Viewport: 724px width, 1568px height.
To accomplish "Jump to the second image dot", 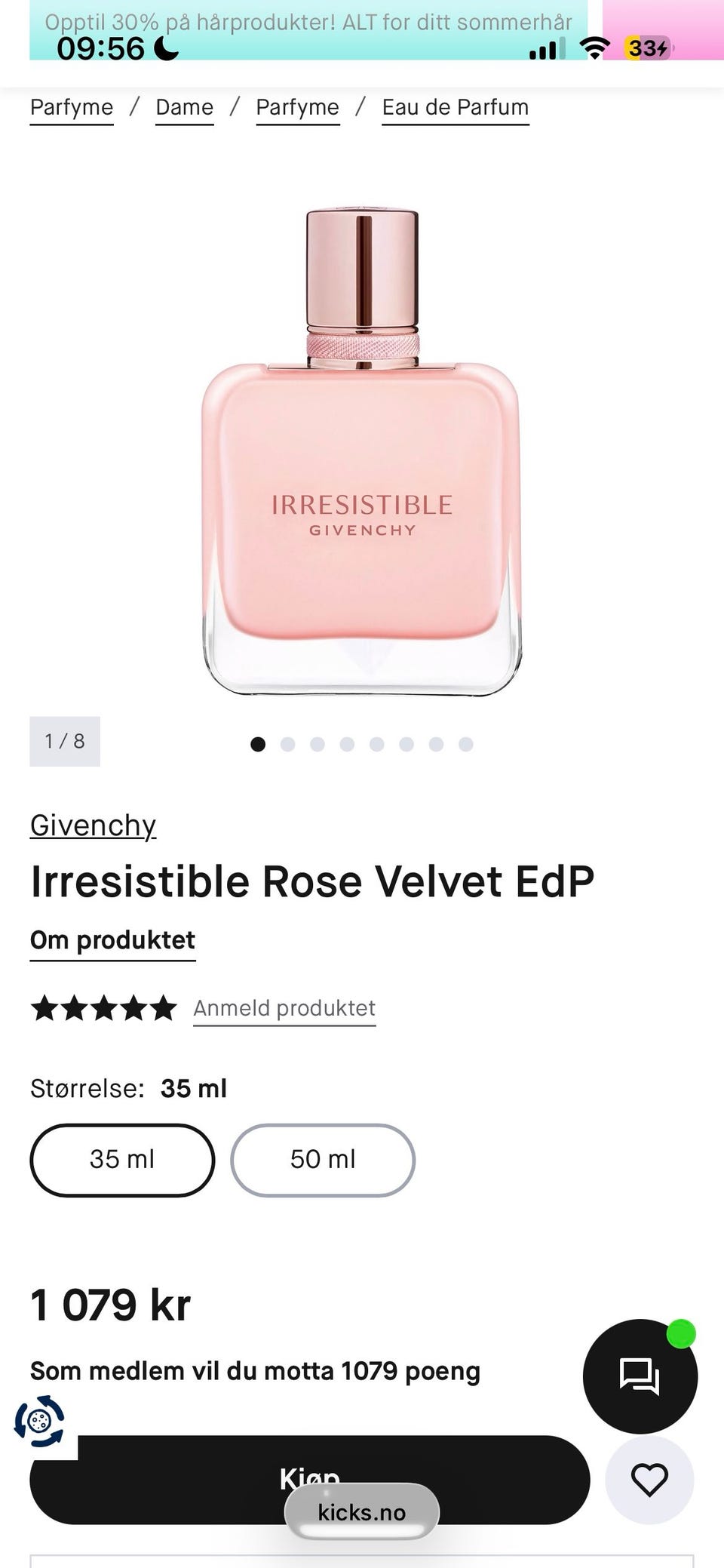I will click(x=287, y=744).
